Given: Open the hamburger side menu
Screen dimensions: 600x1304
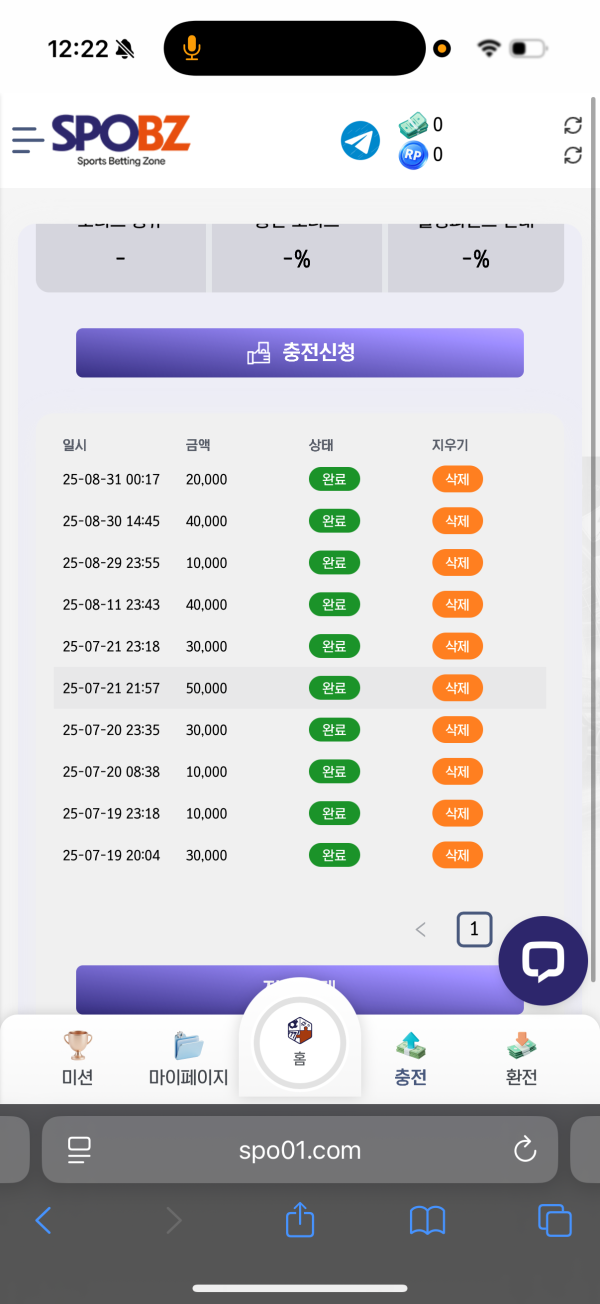Looking at the screenshot, I should [28, 139].
